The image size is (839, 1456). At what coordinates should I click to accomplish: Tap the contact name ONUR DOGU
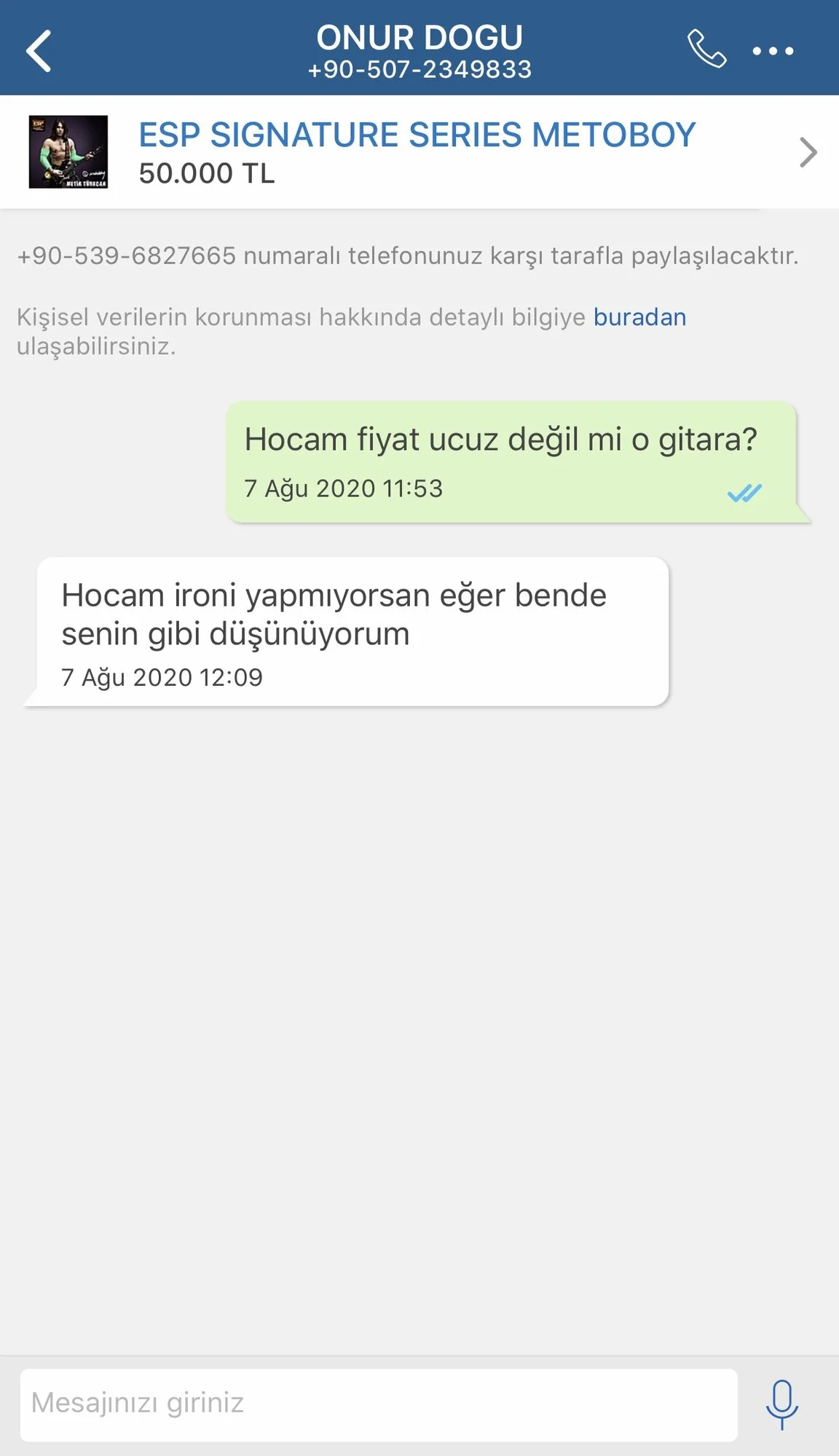(x=419, y=36)
